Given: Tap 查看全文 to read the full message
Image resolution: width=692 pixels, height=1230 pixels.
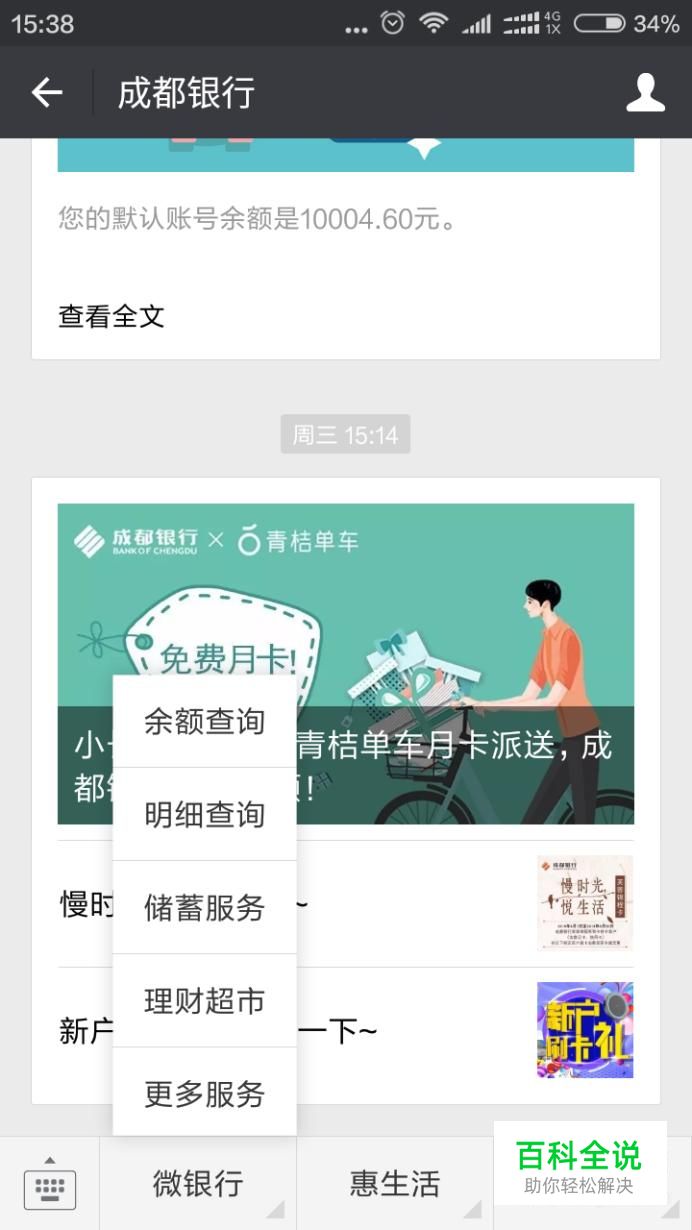Looking at the screenshot, I should tap(111, 317).
